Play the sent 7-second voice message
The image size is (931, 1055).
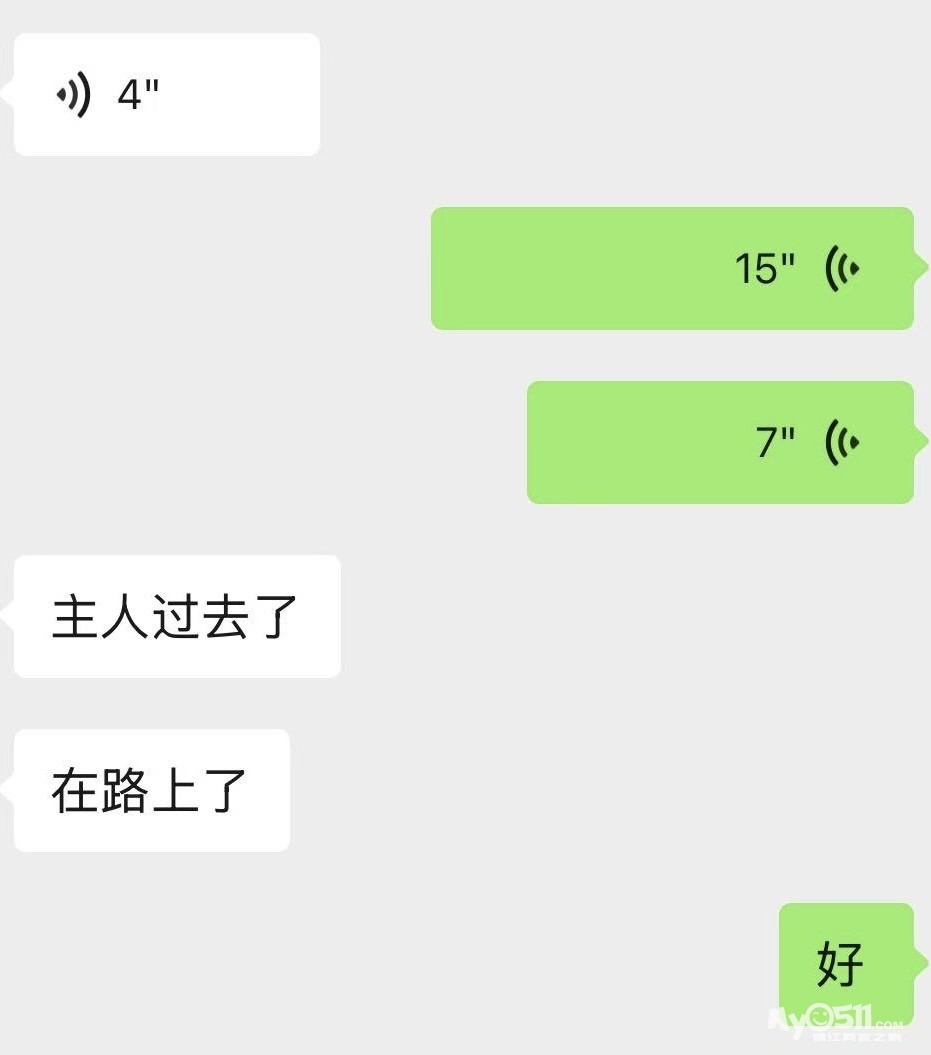coord(720,442)
